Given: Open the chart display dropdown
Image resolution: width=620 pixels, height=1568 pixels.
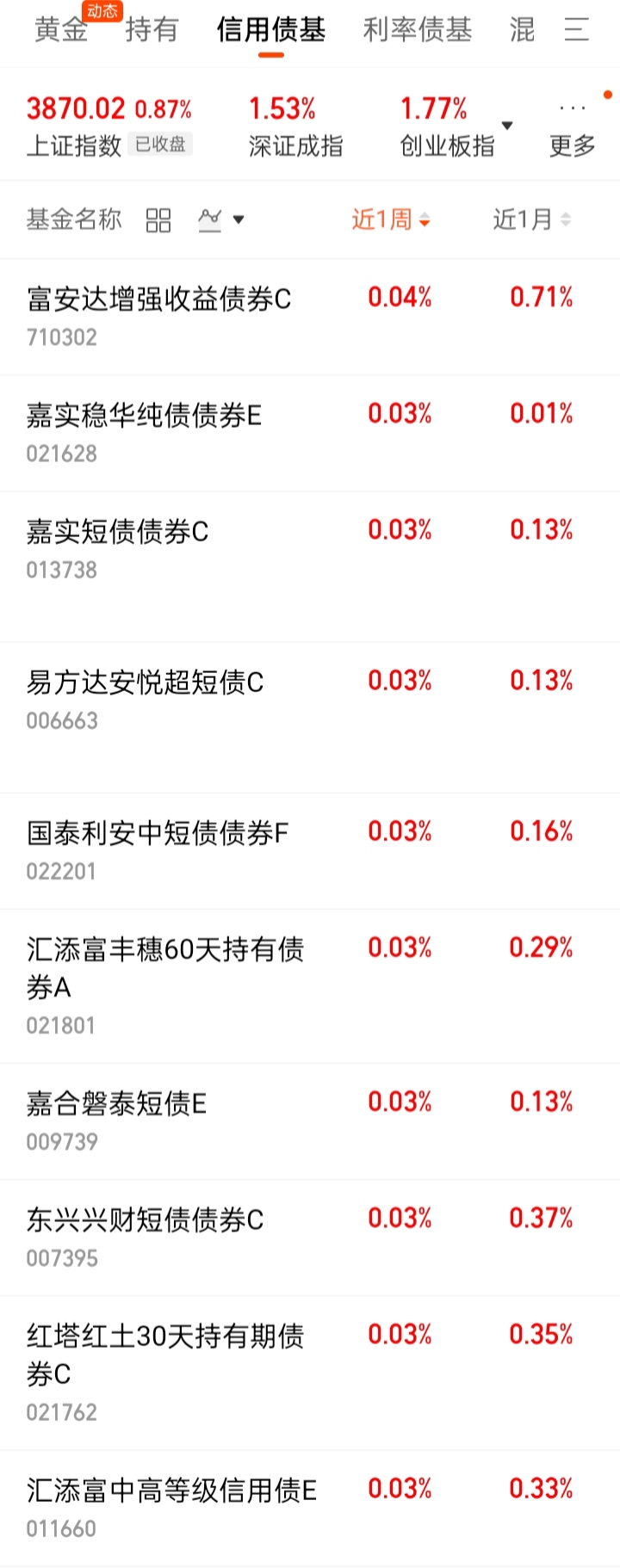Looking at the screenshot, I should tap(221, 220).
